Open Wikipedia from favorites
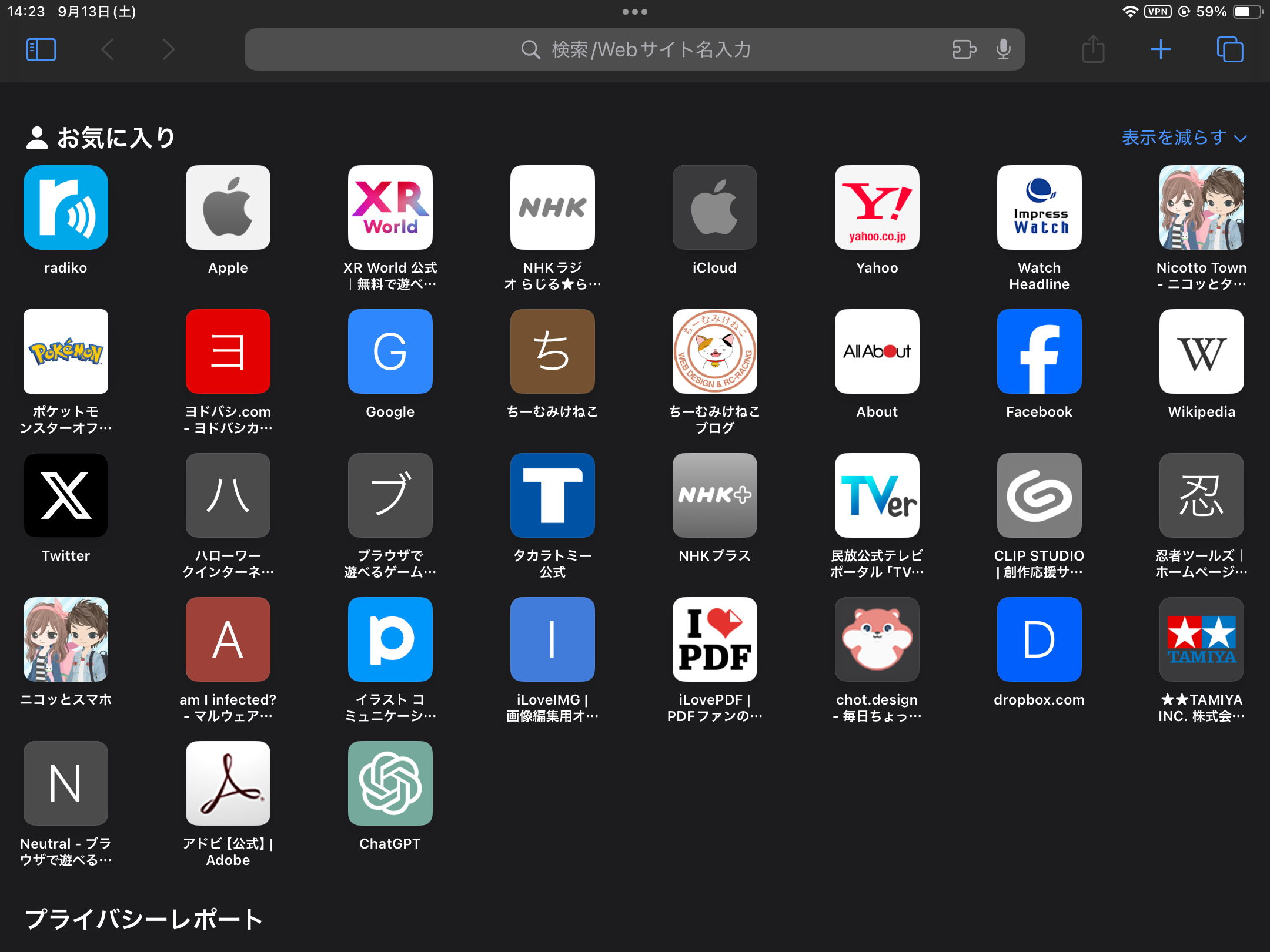 [1201, 352]
